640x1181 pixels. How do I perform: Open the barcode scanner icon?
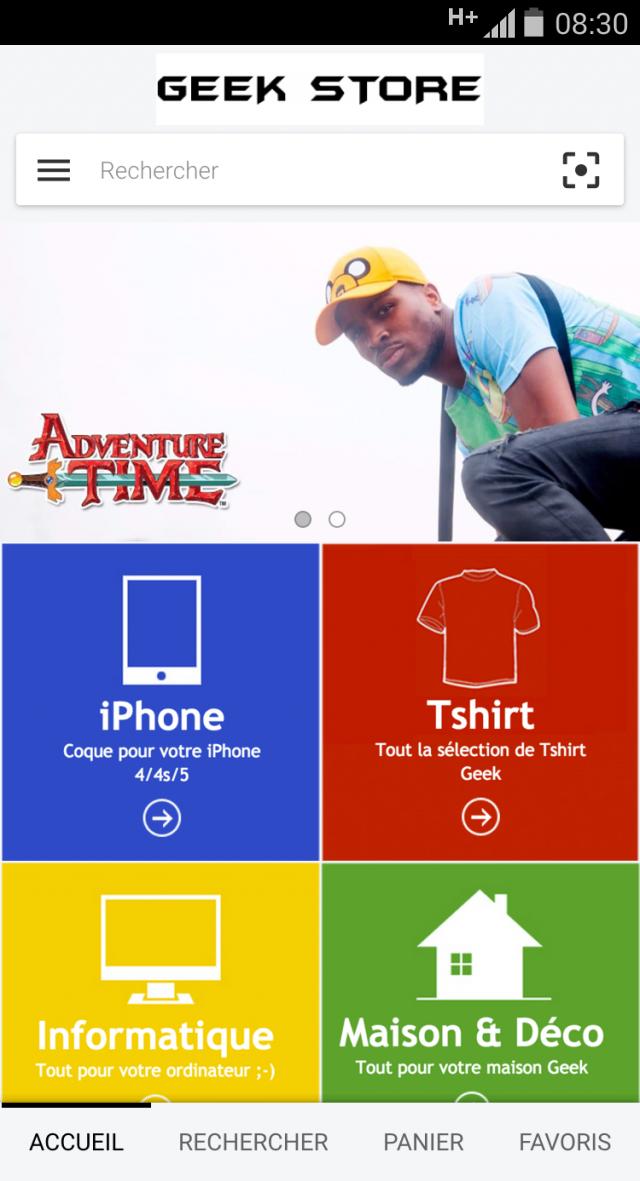581,170
